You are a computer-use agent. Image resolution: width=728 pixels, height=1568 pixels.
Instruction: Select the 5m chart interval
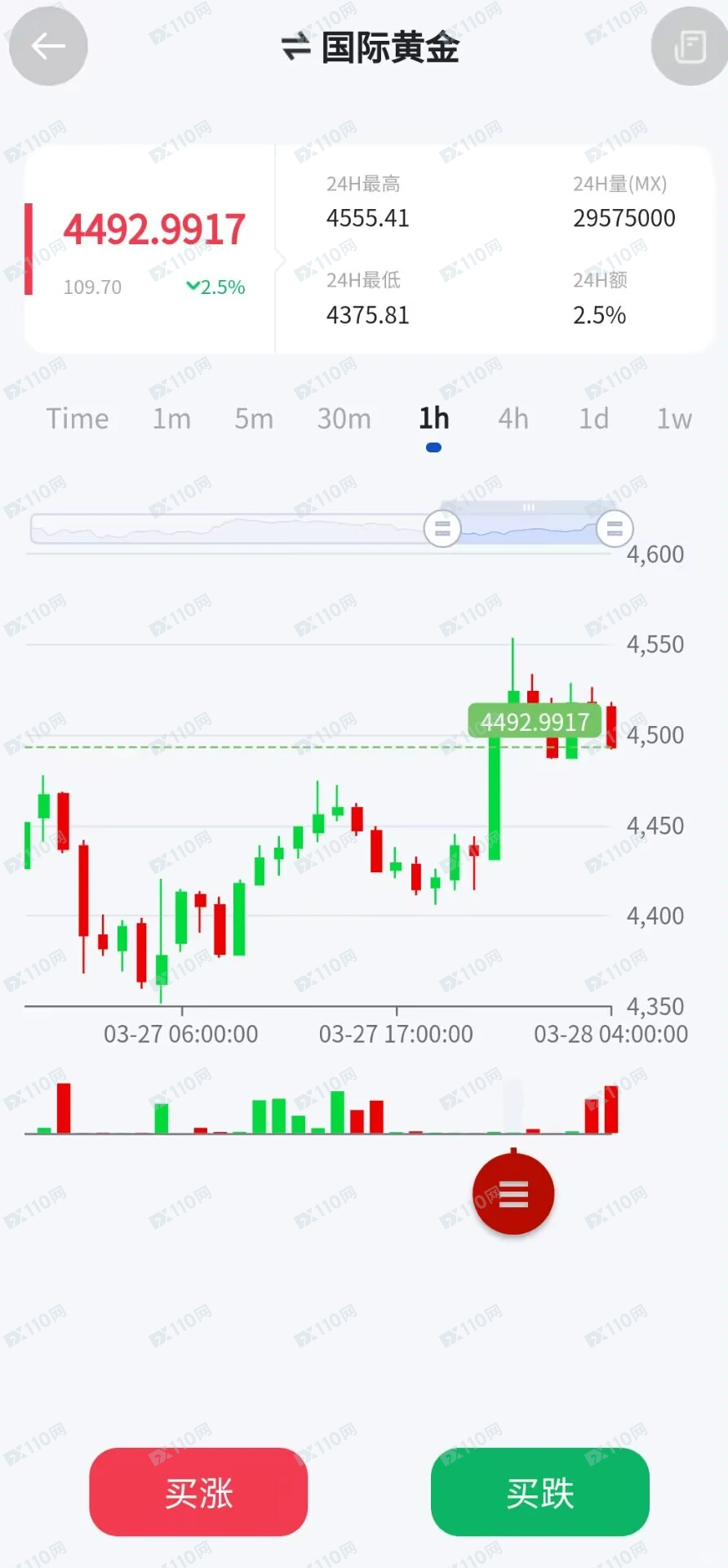tap(253, 418)
